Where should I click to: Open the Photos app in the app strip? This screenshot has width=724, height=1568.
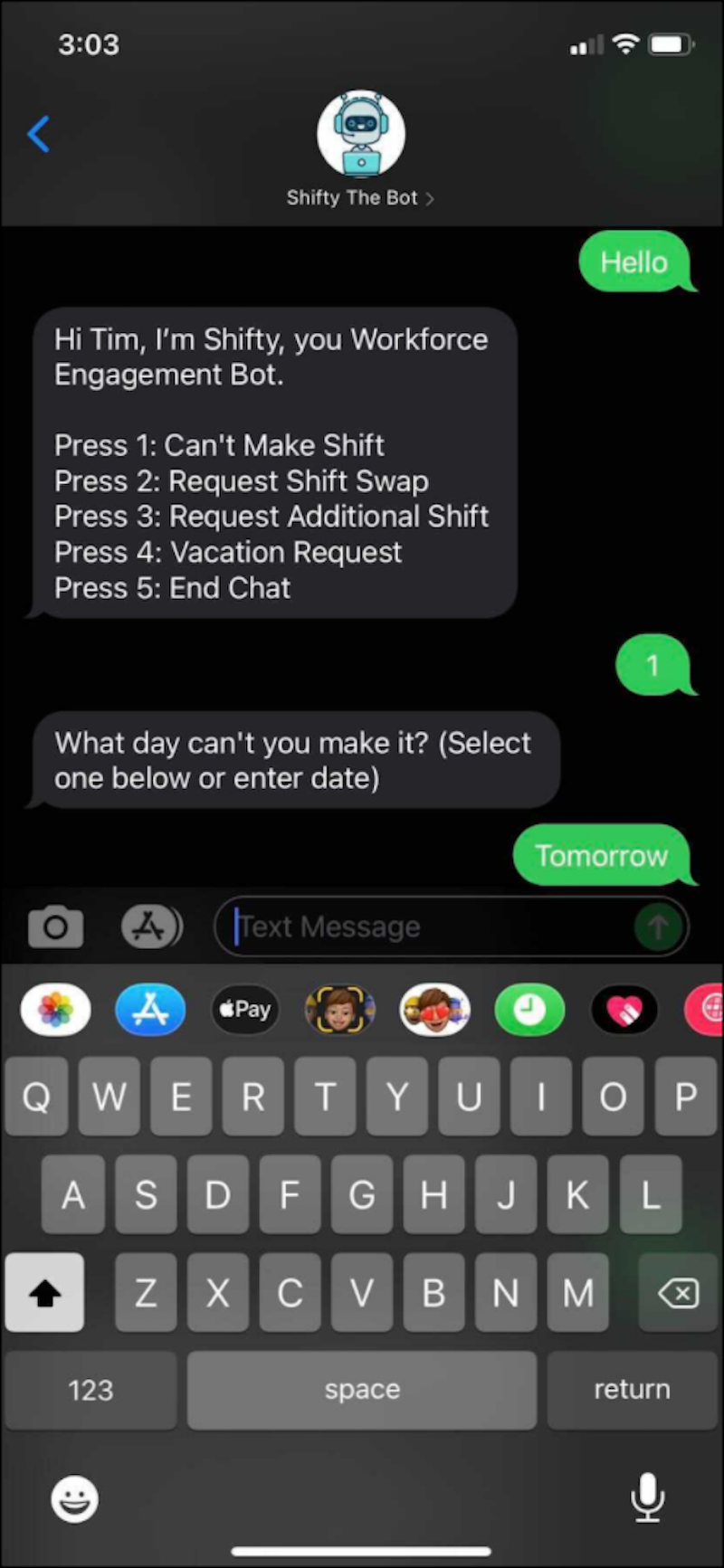coord(55,1009)
